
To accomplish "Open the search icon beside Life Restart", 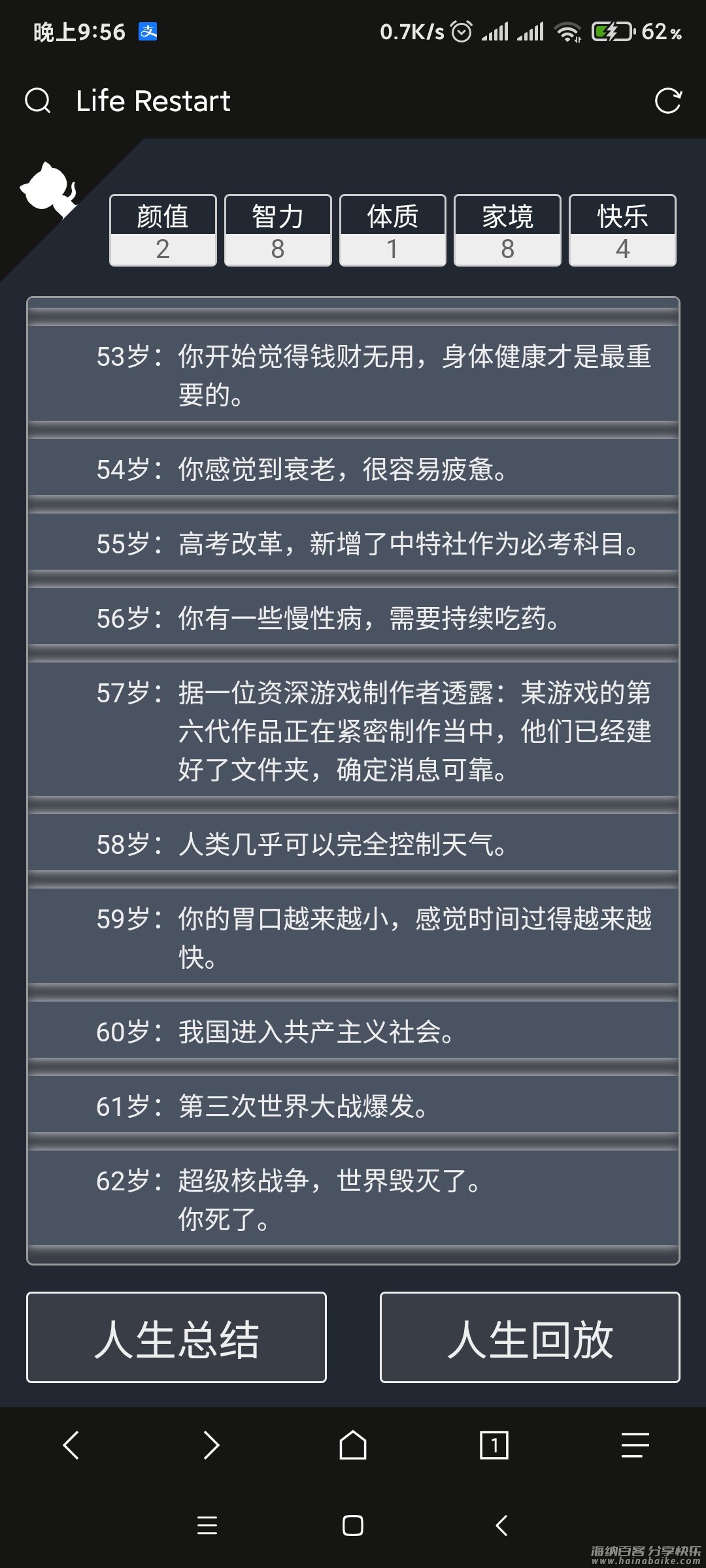I will pyautogui.click(x=38, y=101).
